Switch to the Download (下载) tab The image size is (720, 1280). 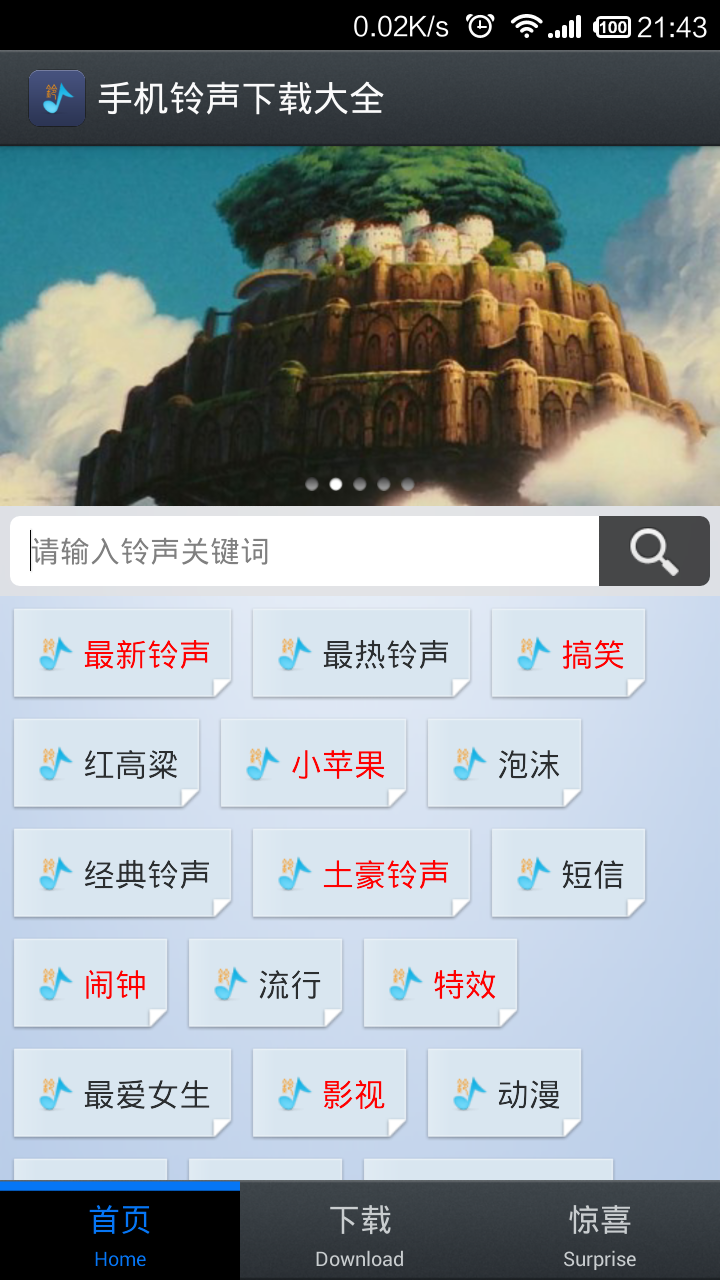pos(359,1230)
